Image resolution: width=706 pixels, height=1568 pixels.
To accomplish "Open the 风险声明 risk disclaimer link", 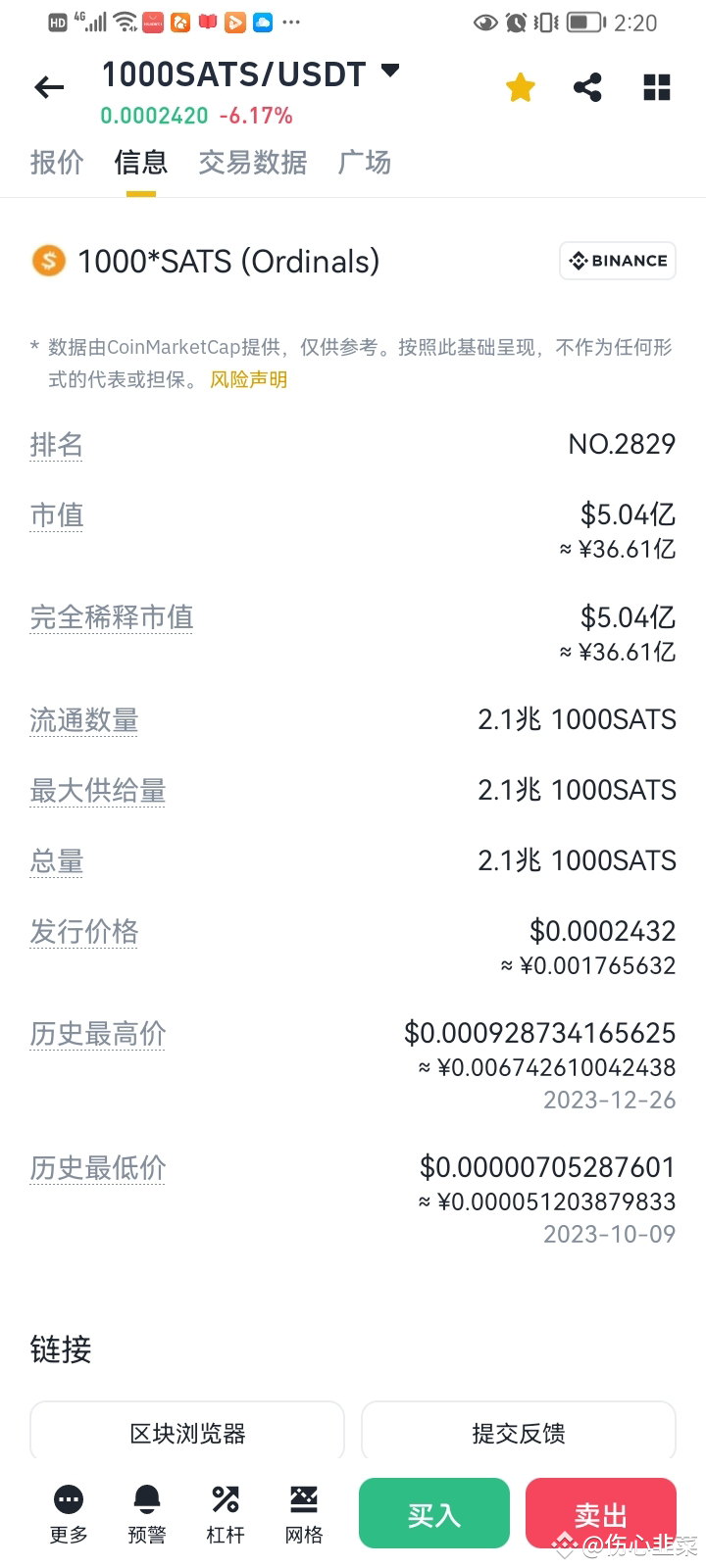I will pyautogui.click(x=248, y=379).
